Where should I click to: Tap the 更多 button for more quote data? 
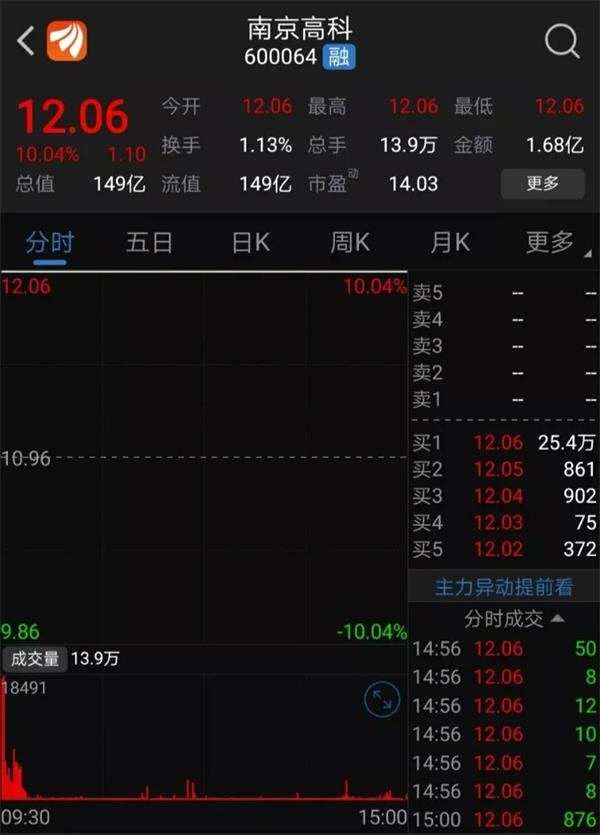tap(542, 183)
